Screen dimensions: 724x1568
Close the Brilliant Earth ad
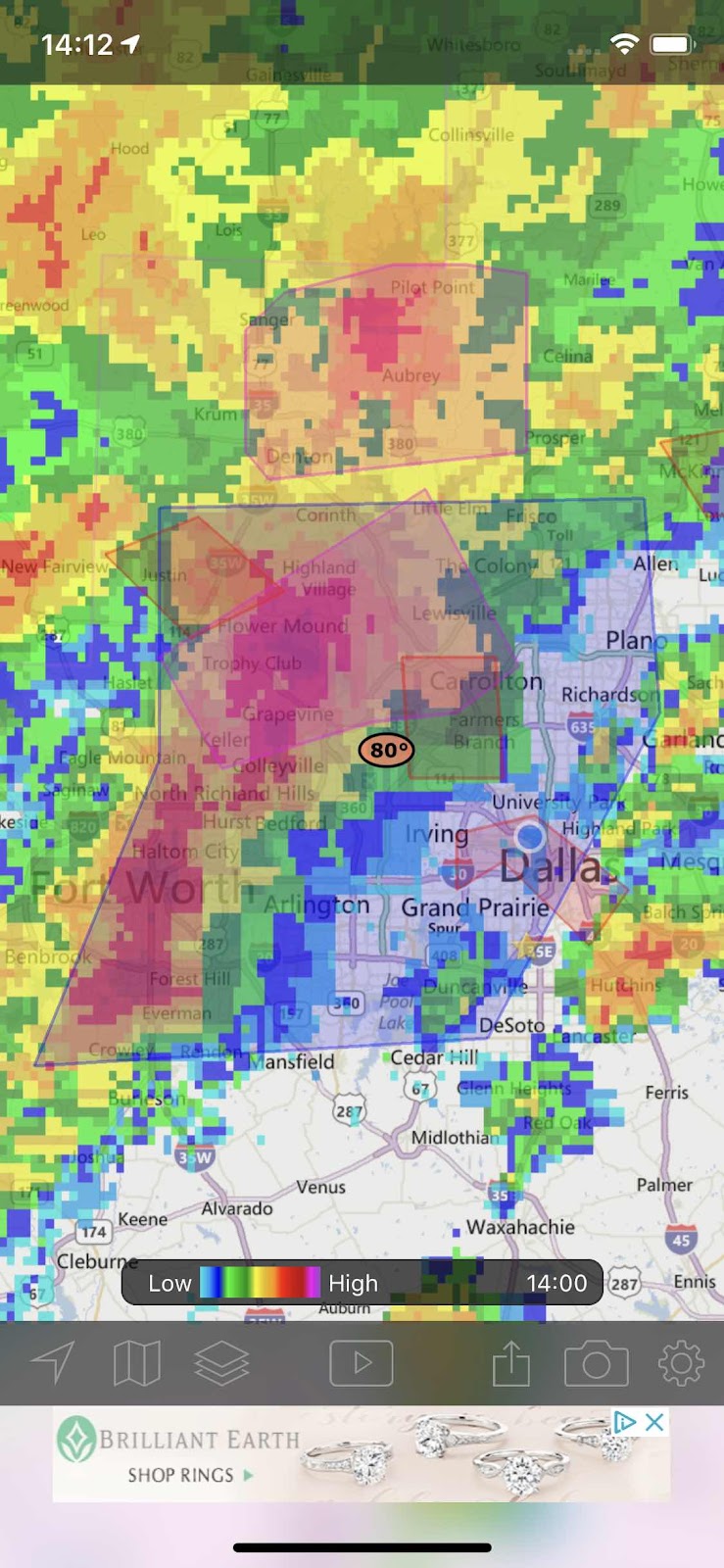655,1422
